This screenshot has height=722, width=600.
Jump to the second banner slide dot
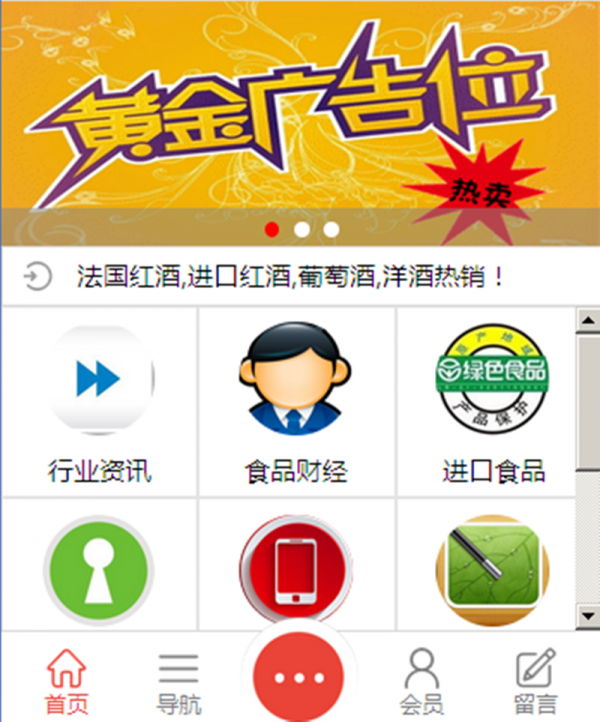[302, 229]
